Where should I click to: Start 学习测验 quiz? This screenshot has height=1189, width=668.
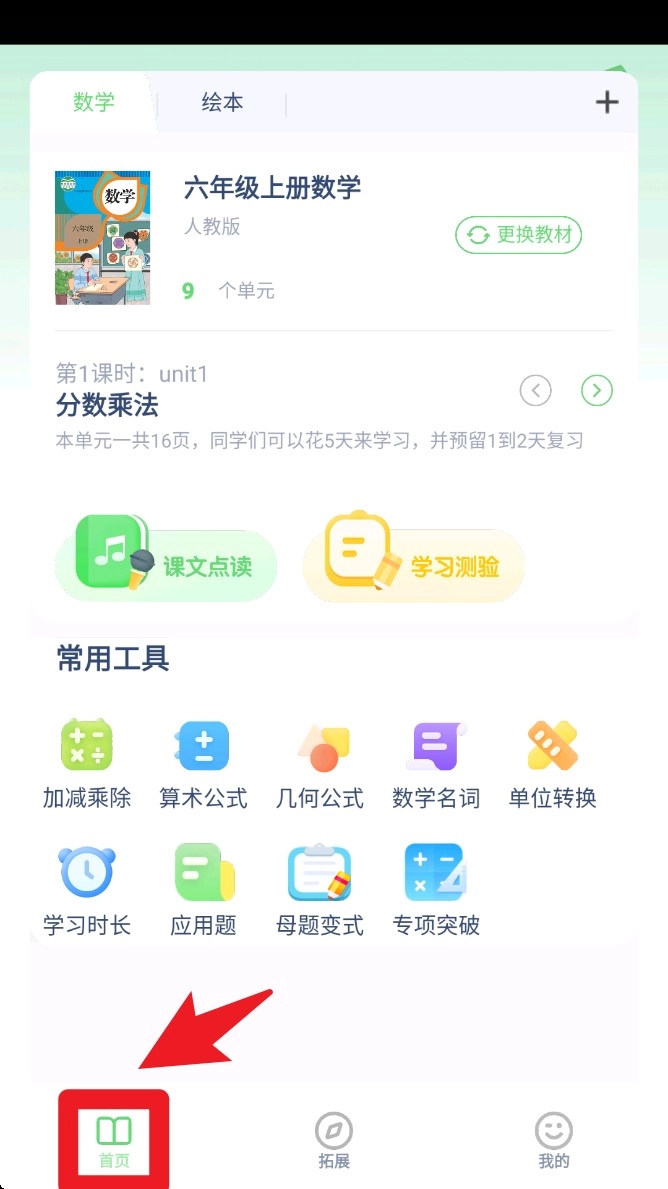coord(414,566)
